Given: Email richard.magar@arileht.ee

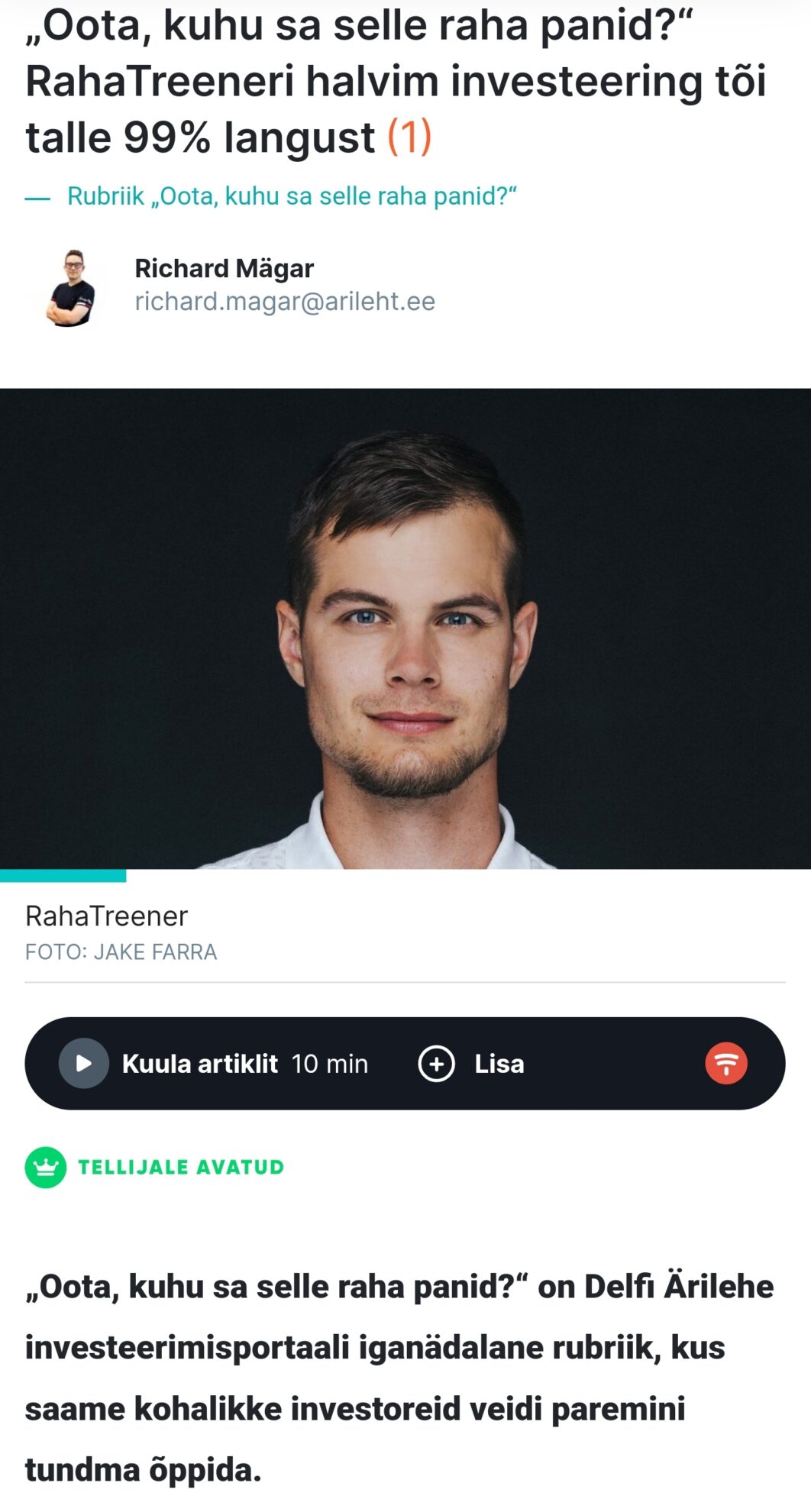Looking at the screenshot, I should [x=285, y=302].
